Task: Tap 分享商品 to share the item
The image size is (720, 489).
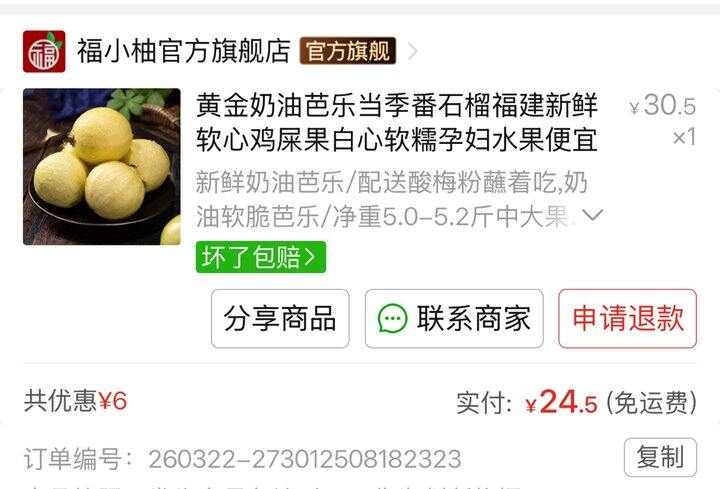Action: coord(280,319)
